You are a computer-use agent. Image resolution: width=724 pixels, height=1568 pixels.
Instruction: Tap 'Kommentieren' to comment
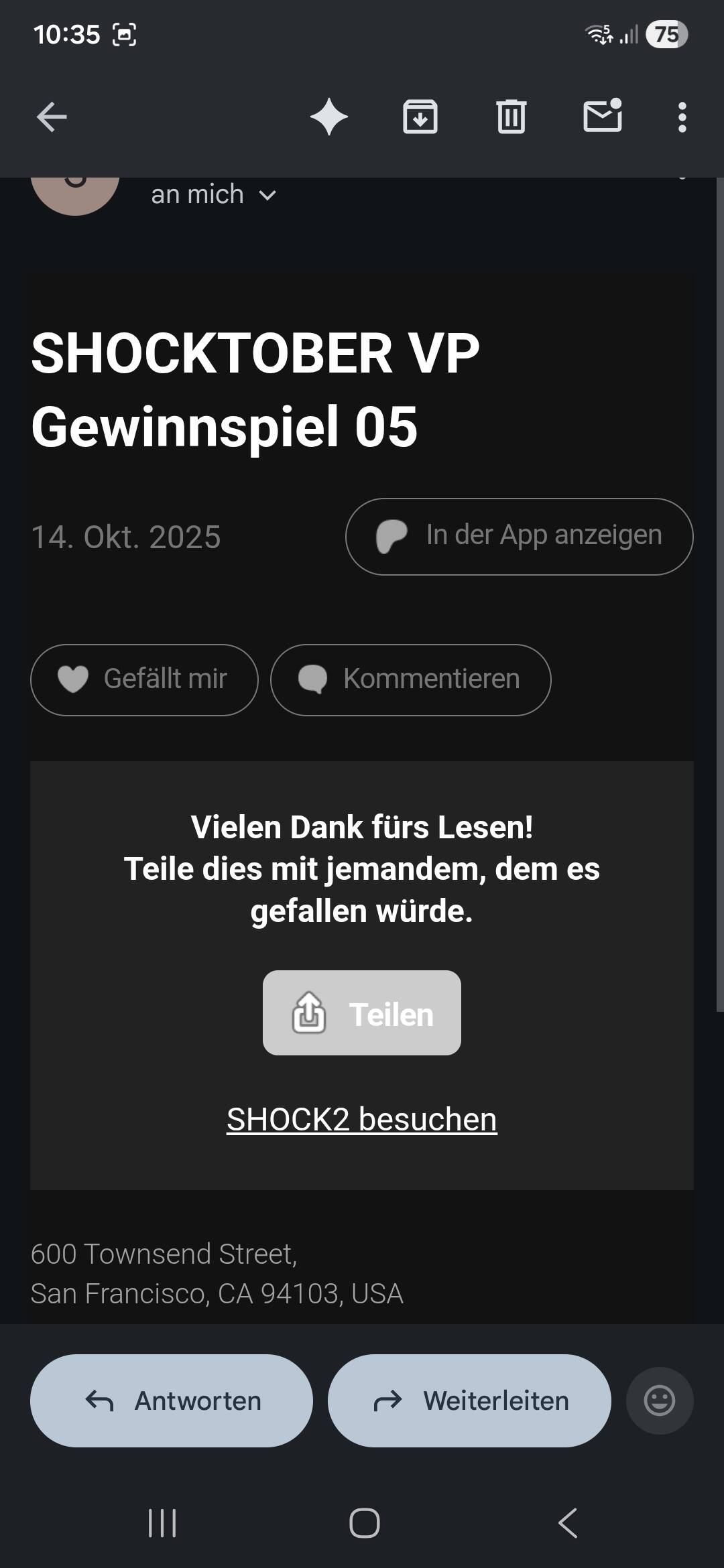pos(410,679)
